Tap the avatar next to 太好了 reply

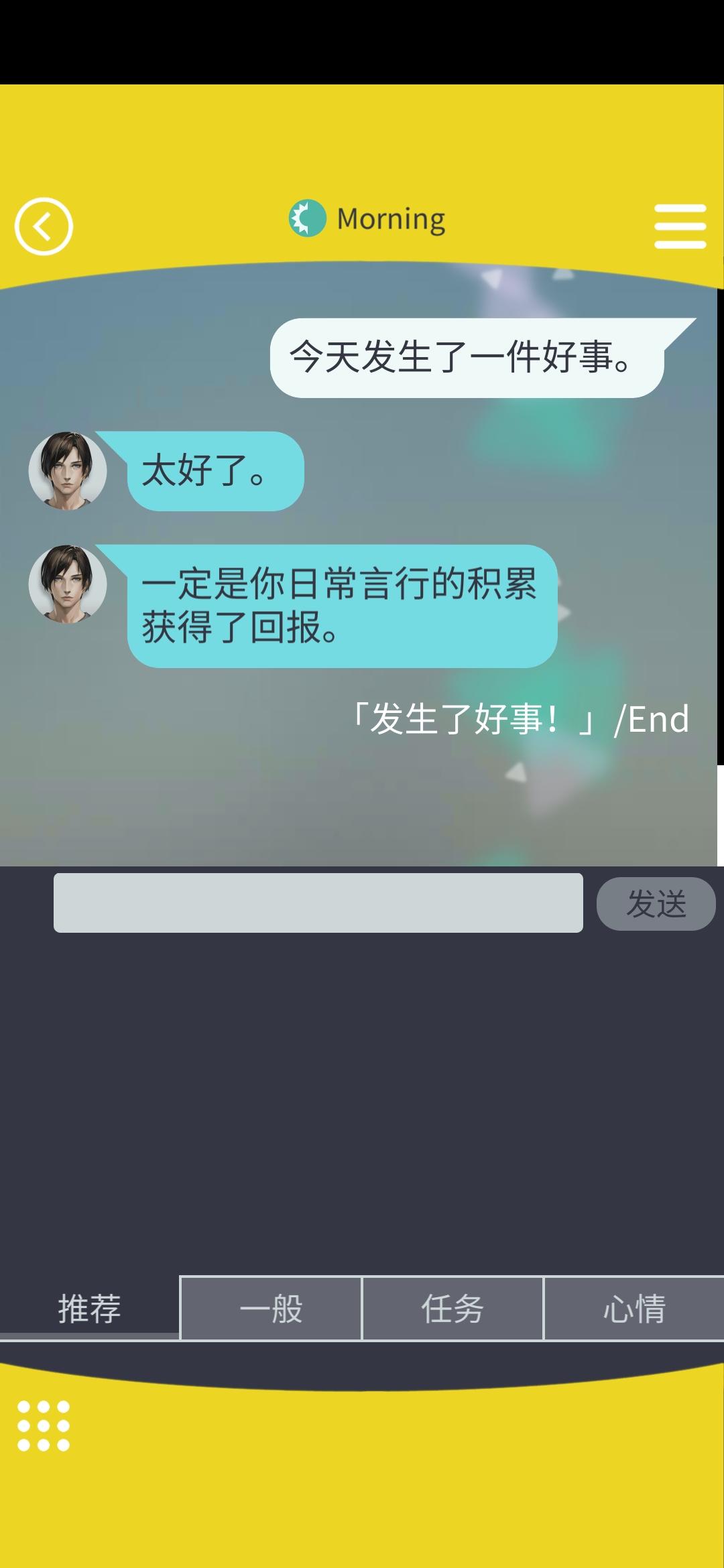tap(67, 472)
